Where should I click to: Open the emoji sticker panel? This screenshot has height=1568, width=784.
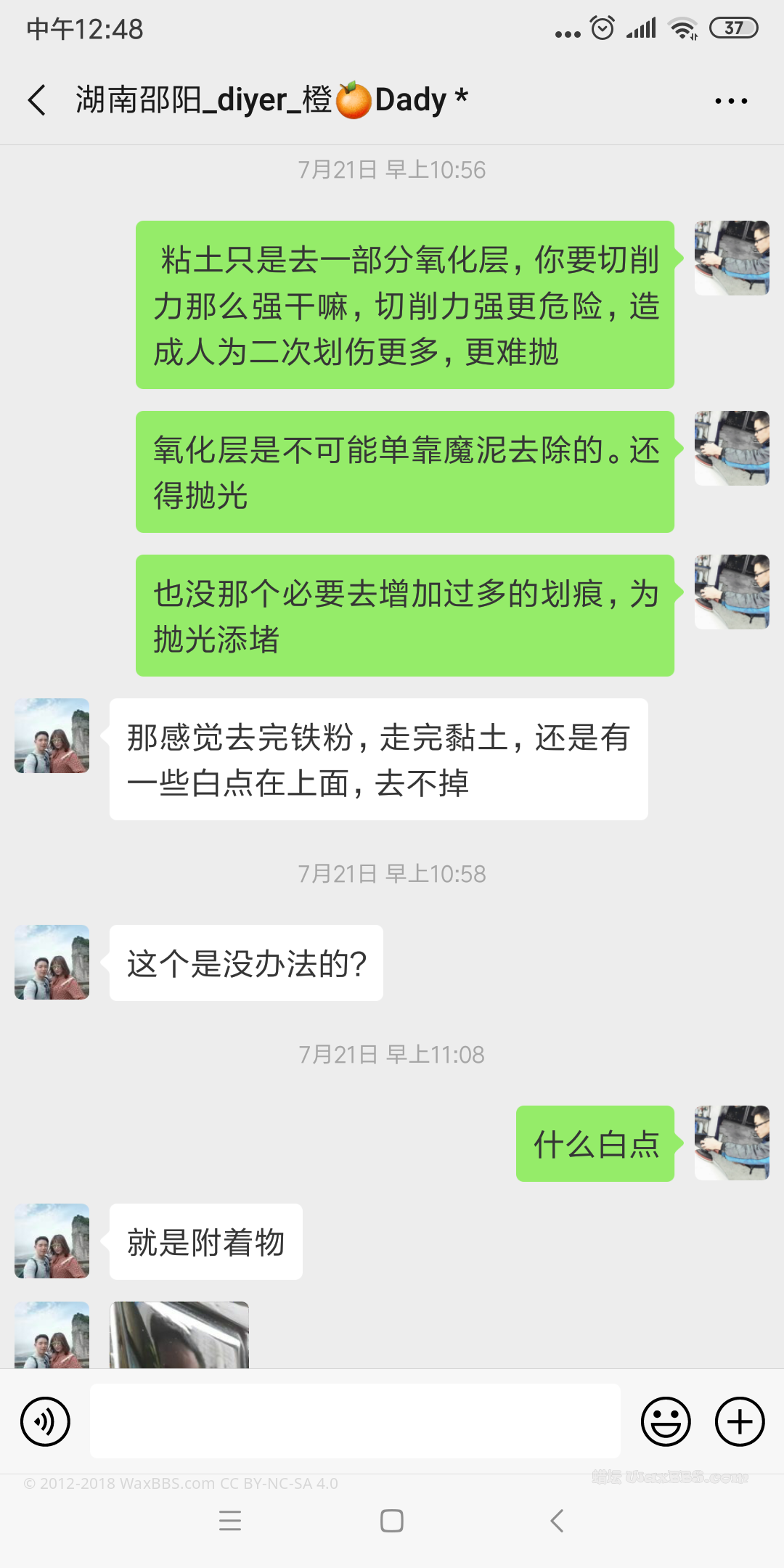665,1421
